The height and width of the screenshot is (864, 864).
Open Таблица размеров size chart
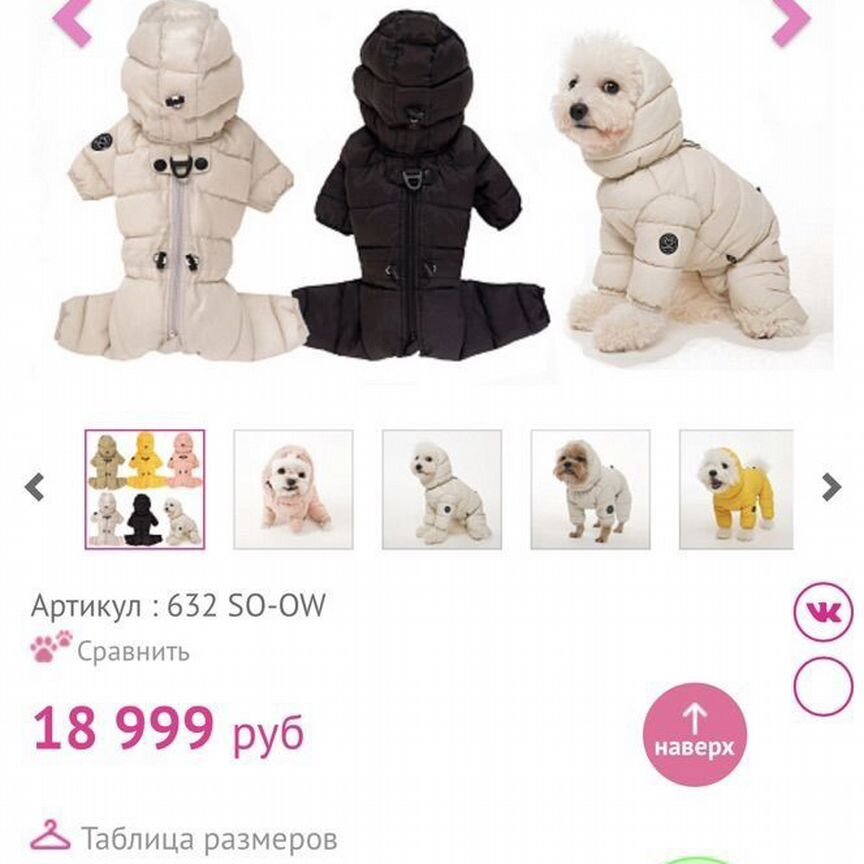208,838
